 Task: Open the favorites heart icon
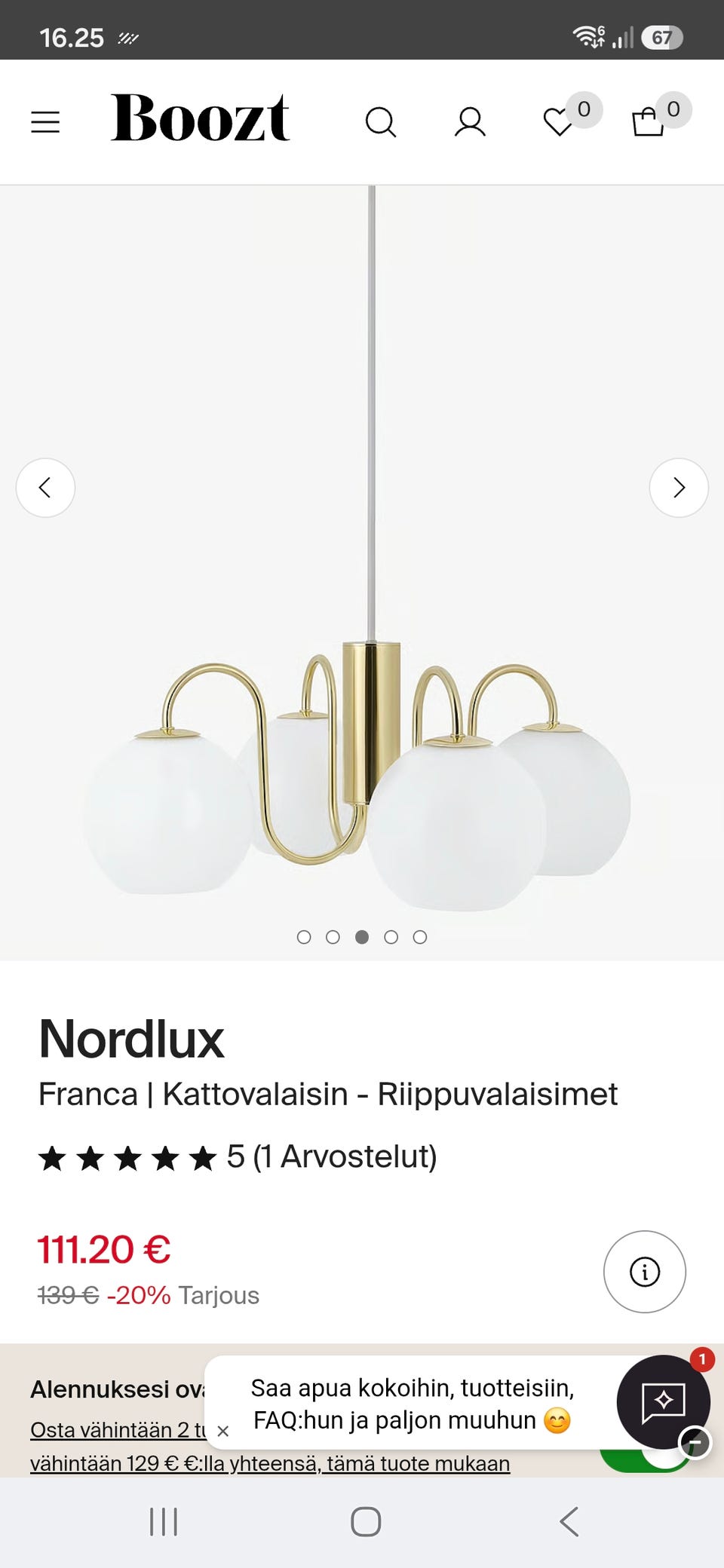coord(560,122)
